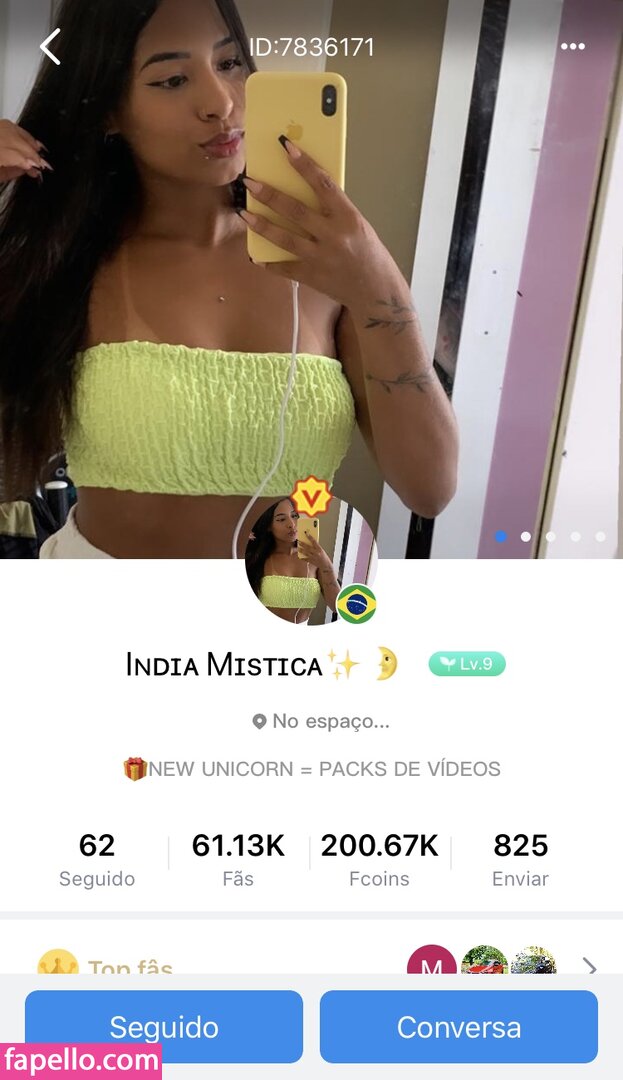The image size is (623, 1080).
Task: Select the second photo page dot
Action: 526,537
